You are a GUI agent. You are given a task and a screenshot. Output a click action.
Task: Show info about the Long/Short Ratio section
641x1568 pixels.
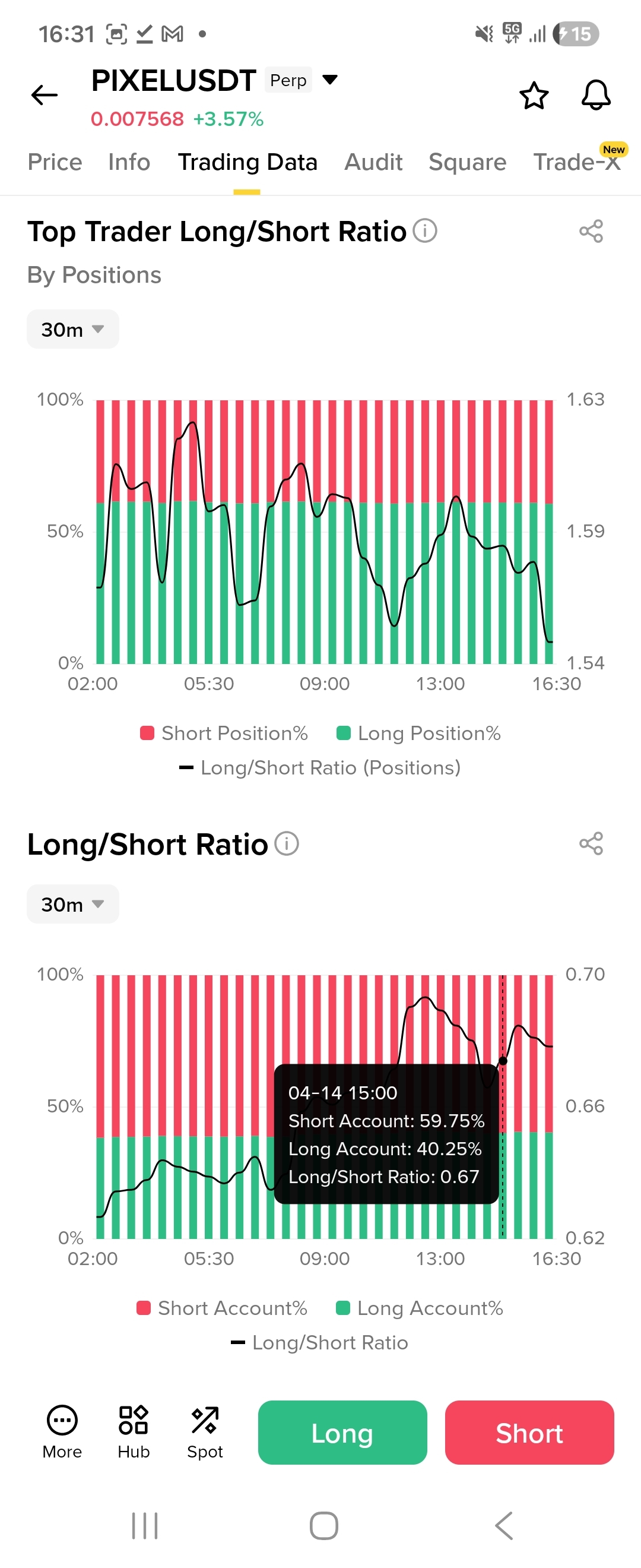287,843
